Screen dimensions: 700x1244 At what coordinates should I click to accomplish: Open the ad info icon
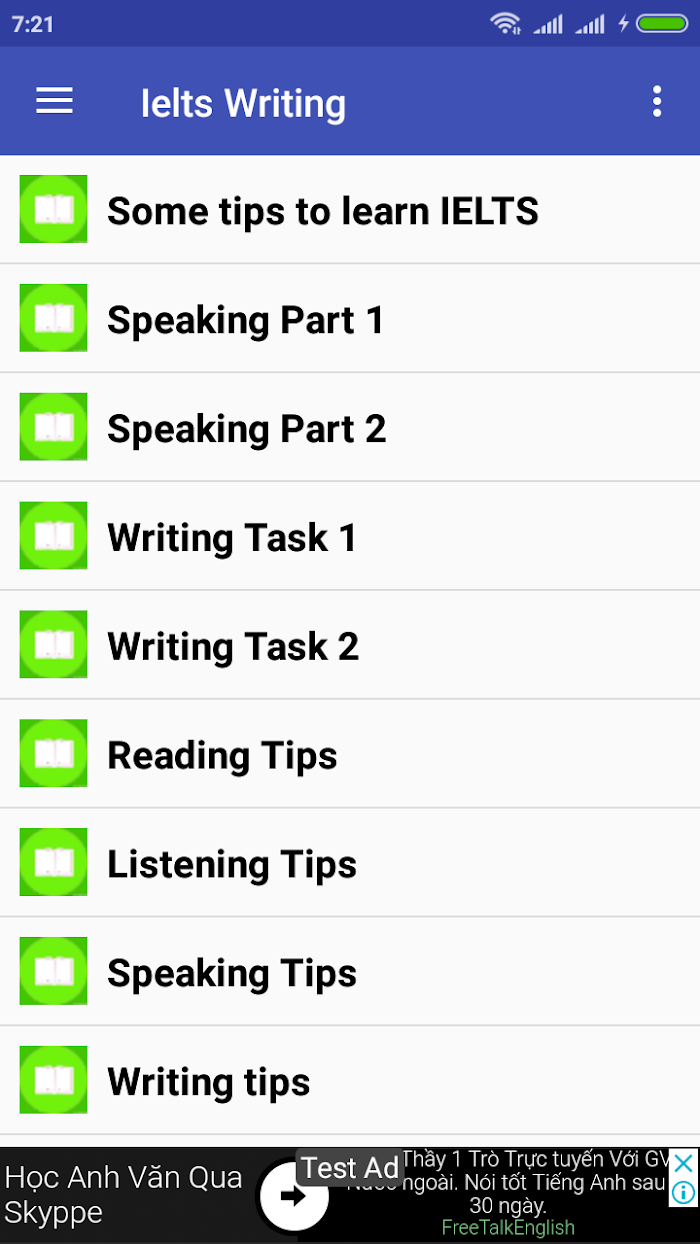[683, 1191]
